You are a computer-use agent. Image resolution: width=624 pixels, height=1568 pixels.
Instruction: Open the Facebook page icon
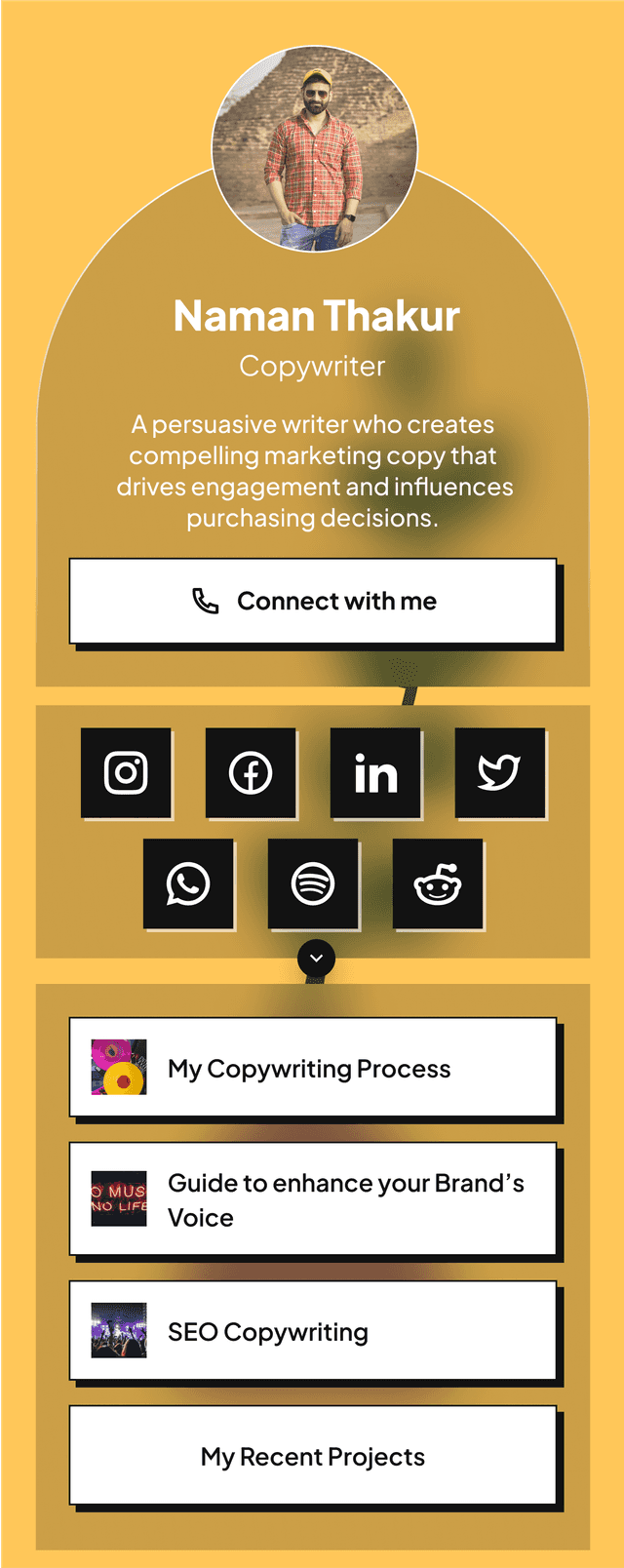(x=251, y=772)
